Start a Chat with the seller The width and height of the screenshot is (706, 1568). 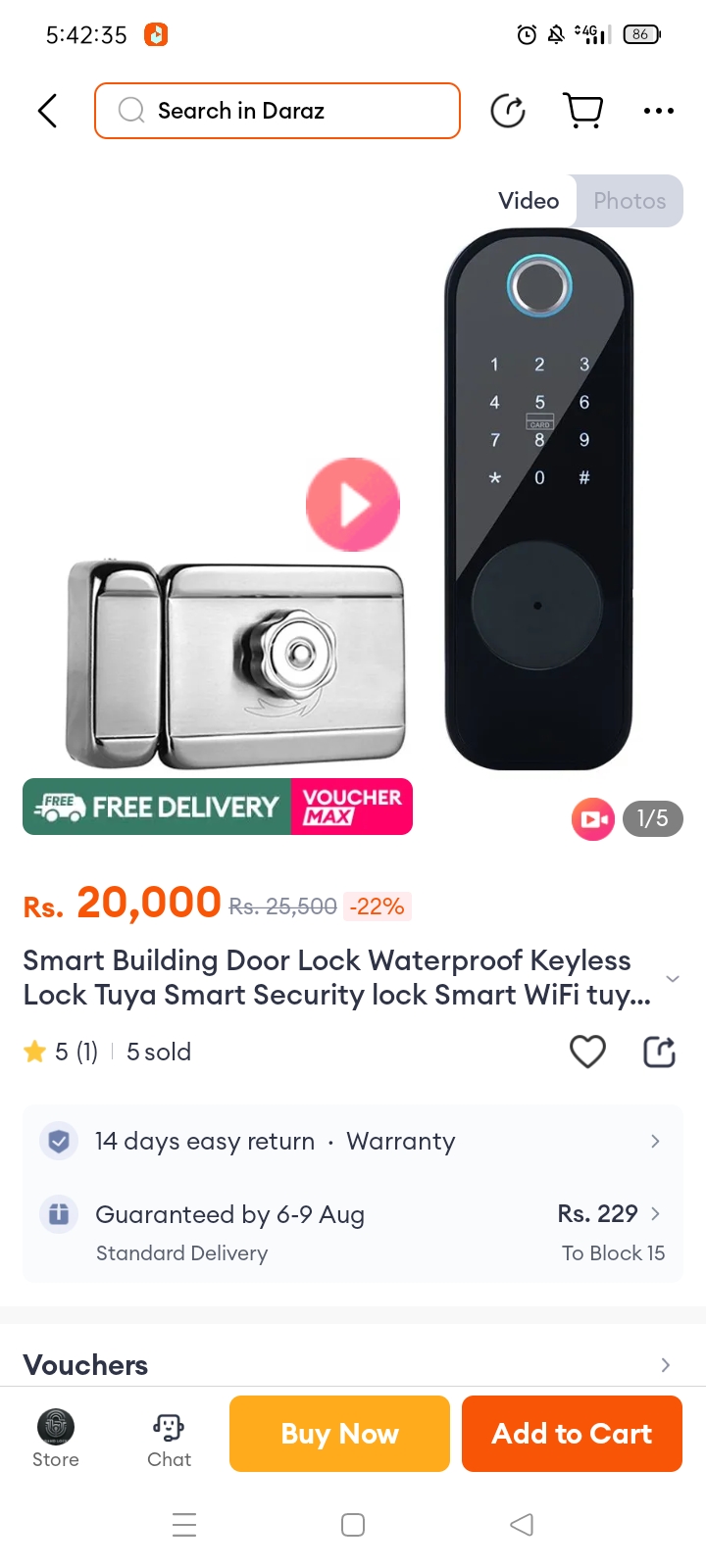169,1438
